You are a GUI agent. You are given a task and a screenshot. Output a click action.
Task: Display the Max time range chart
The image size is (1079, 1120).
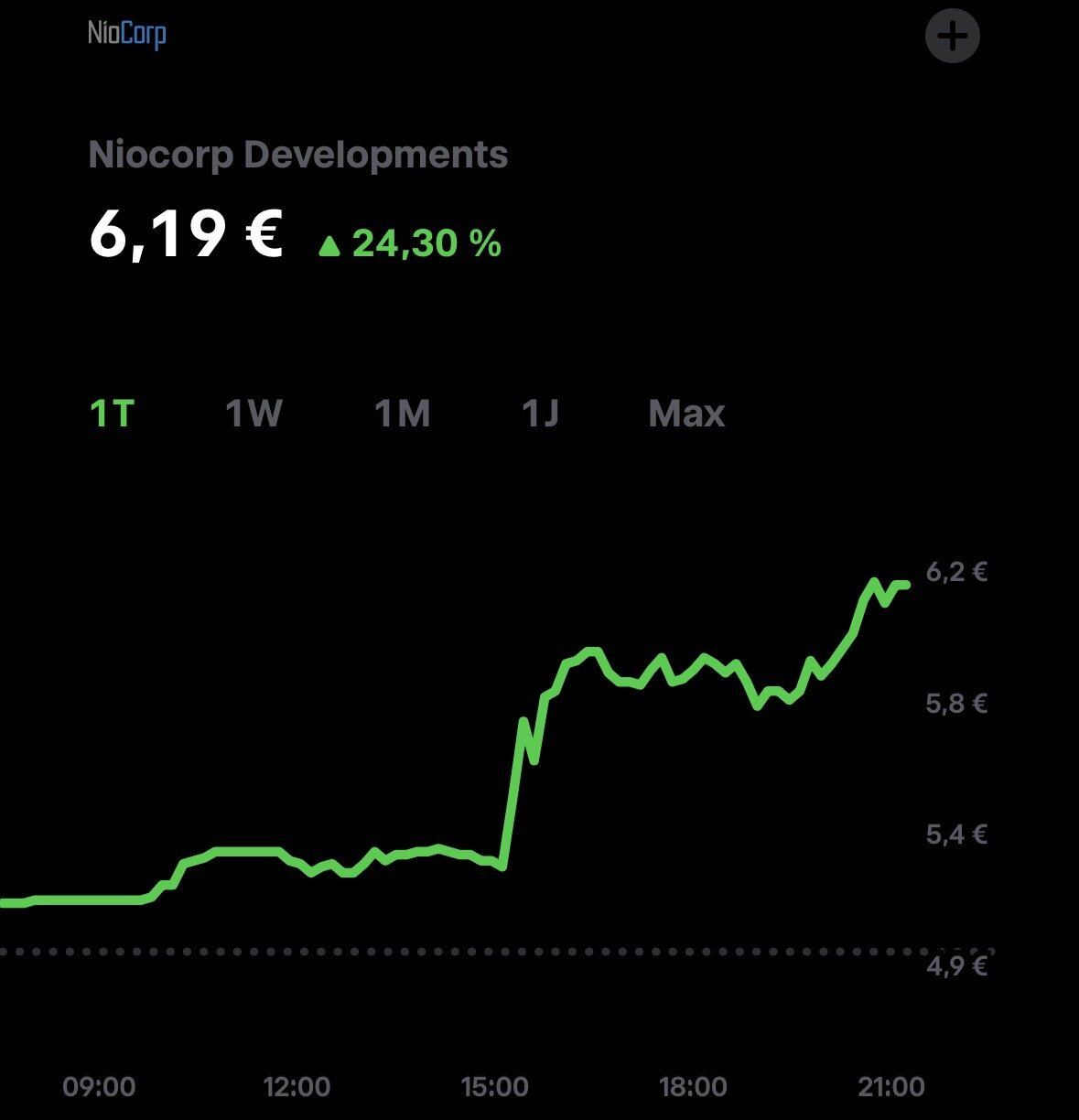pyautogui.click(x=686, y=415)
